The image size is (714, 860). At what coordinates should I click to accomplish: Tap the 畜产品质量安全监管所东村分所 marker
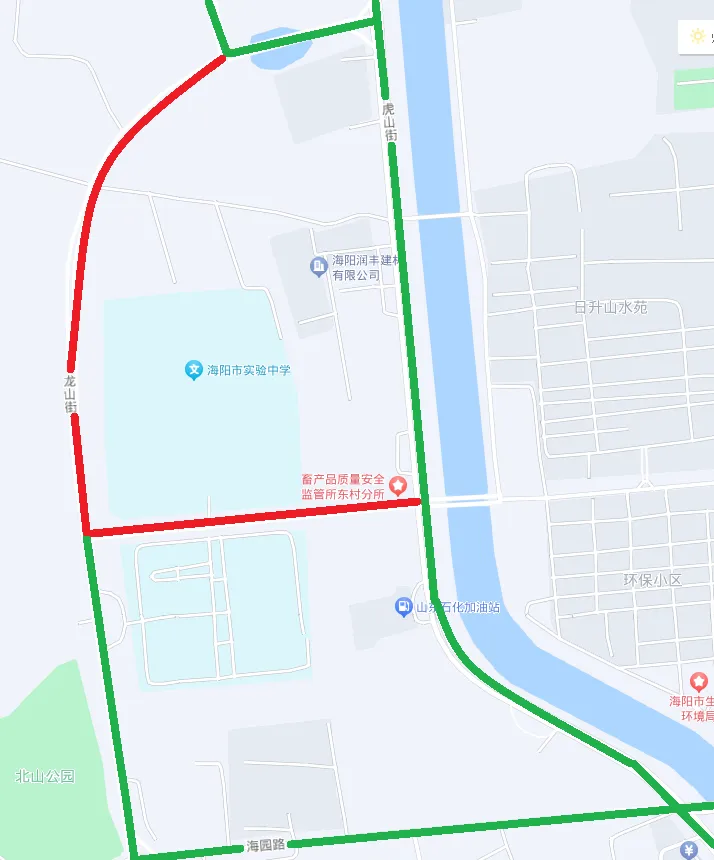coord(398,486)
